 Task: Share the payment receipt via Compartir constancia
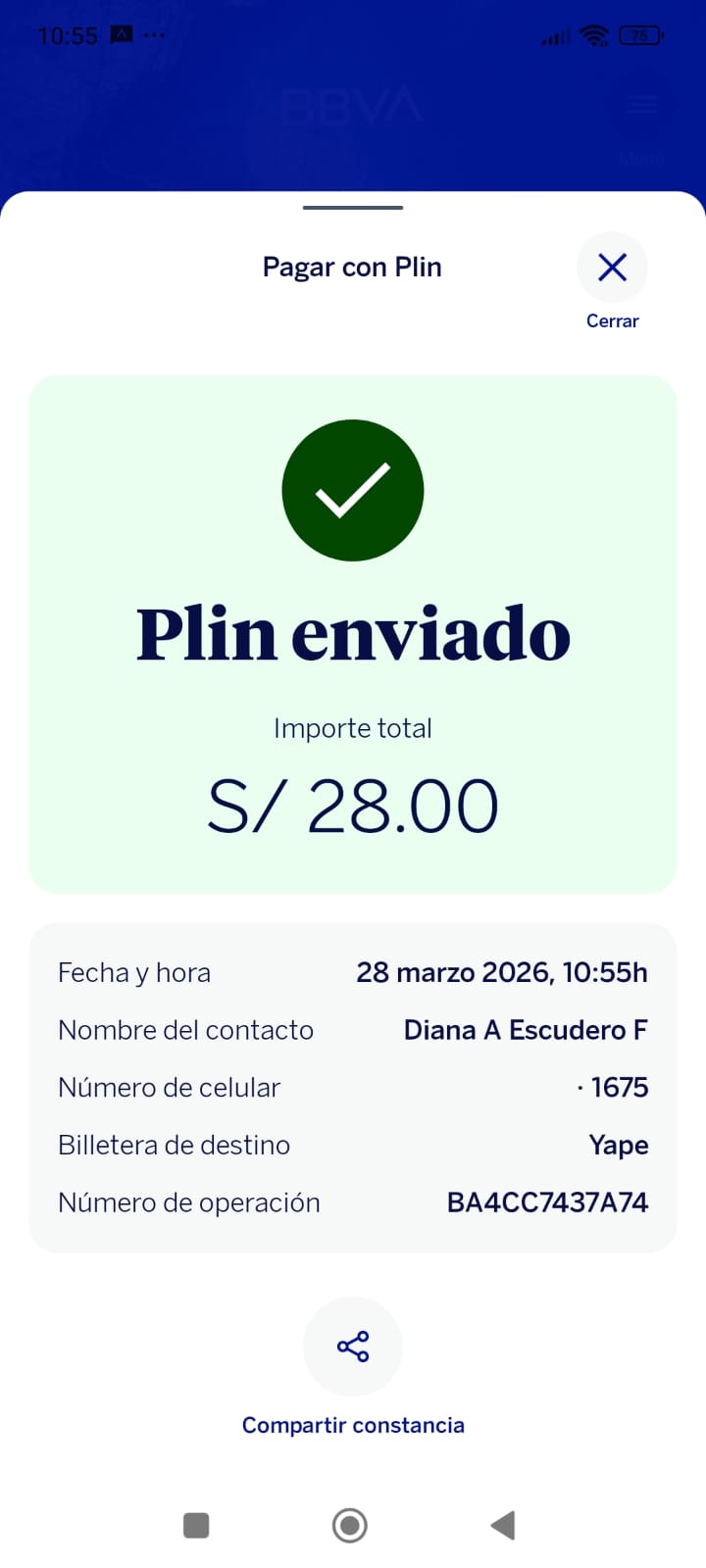(353, 1347)
